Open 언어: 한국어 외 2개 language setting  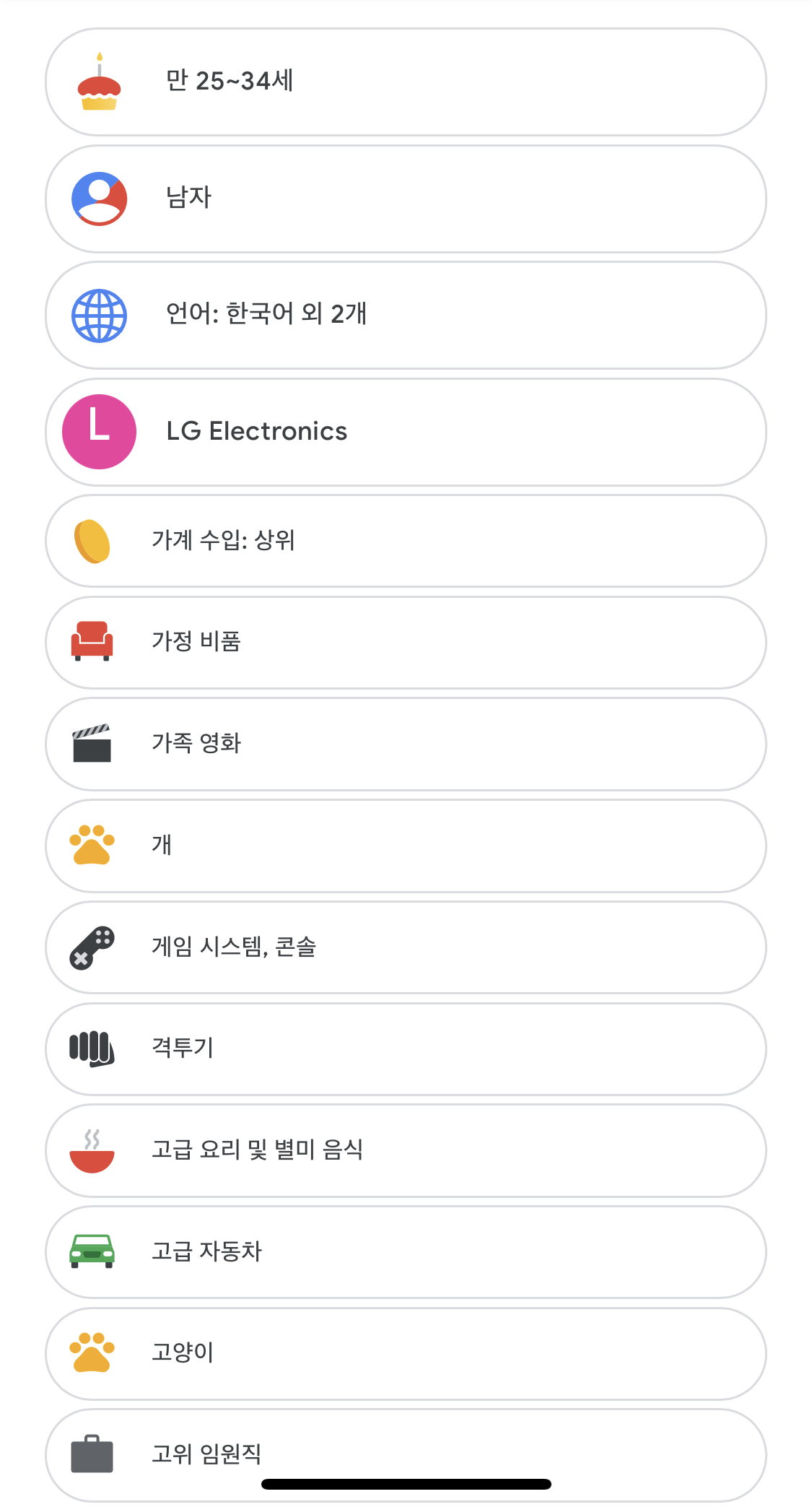pyautogui.click(x=405, y=315)
